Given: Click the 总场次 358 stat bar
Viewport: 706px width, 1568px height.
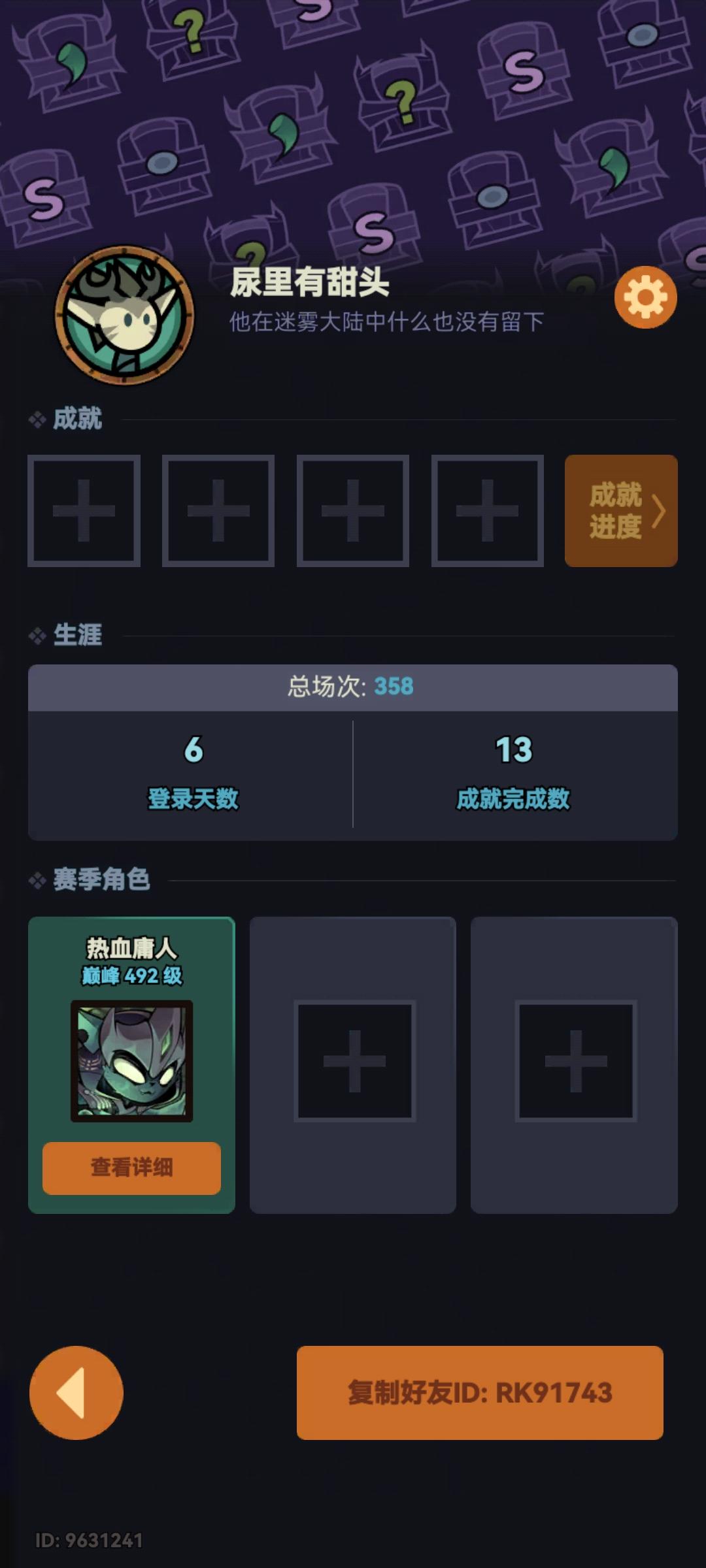Looking at the screenshot, I should click(x=352, y=687).
